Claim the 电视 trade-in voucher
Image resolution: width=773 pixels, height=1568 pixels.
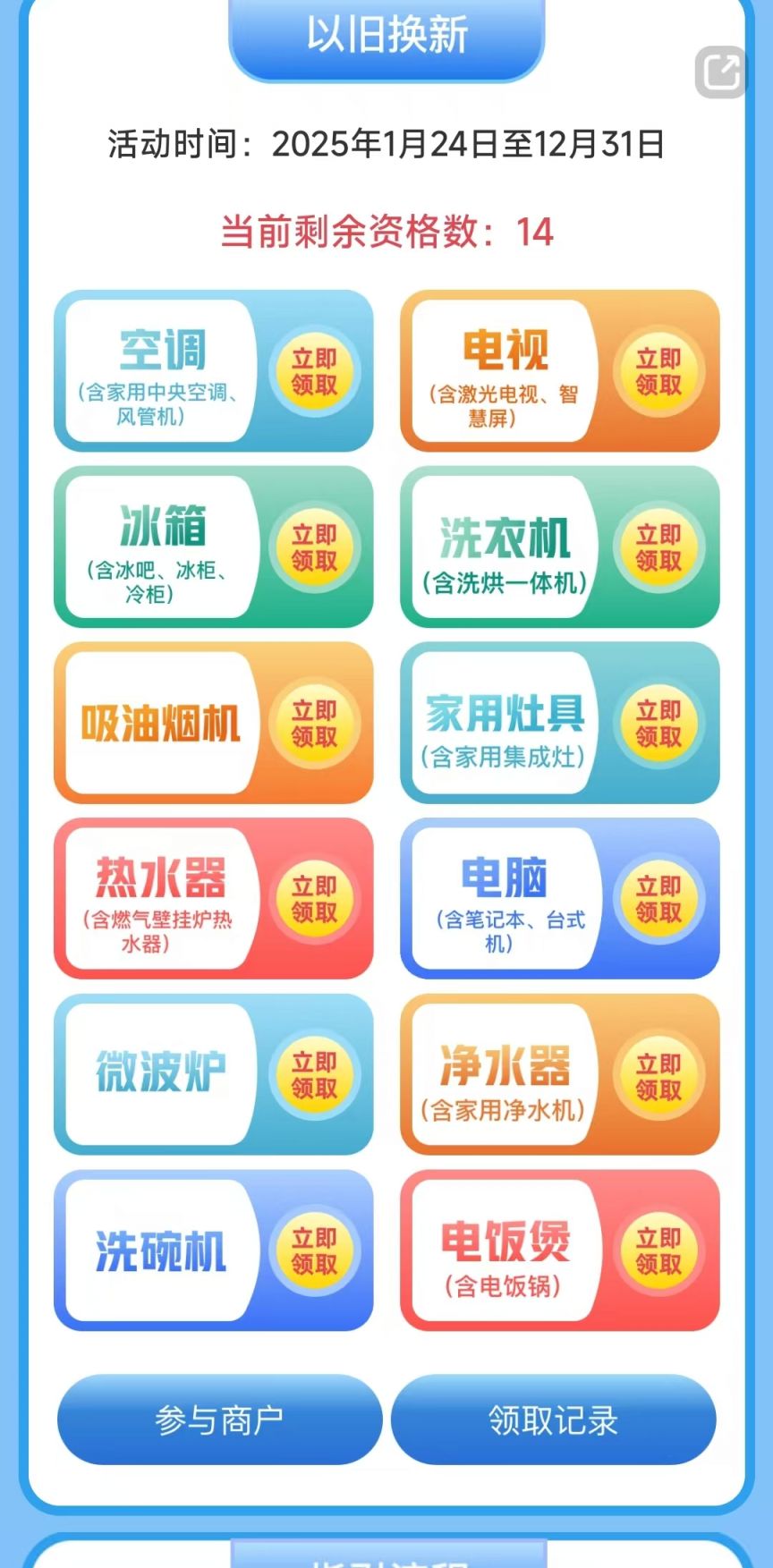click(658, 371)
